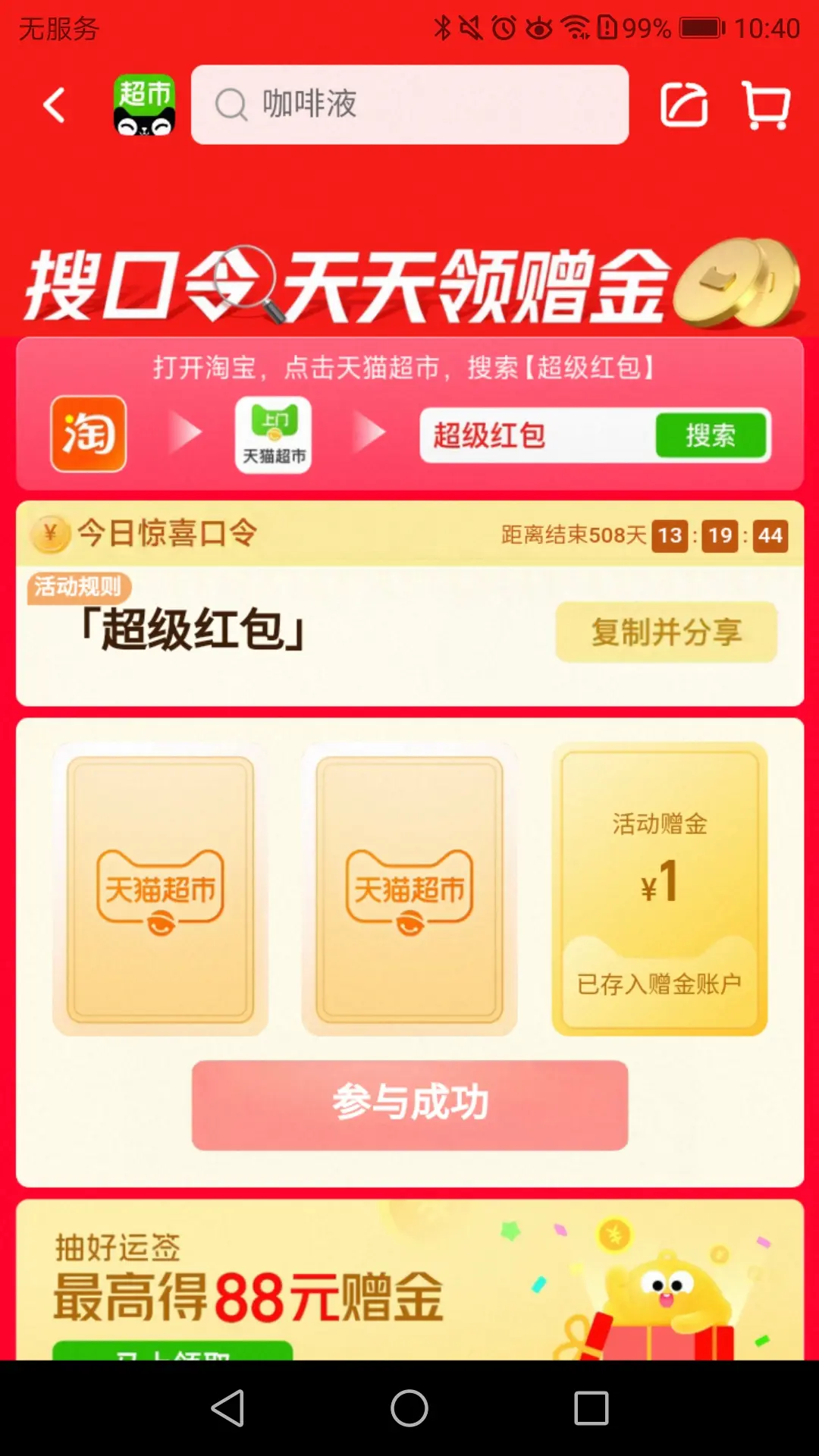Open the Tmall Supermarket logo icon
This screenshot has height=1456, width=819.
coord(144,105)
